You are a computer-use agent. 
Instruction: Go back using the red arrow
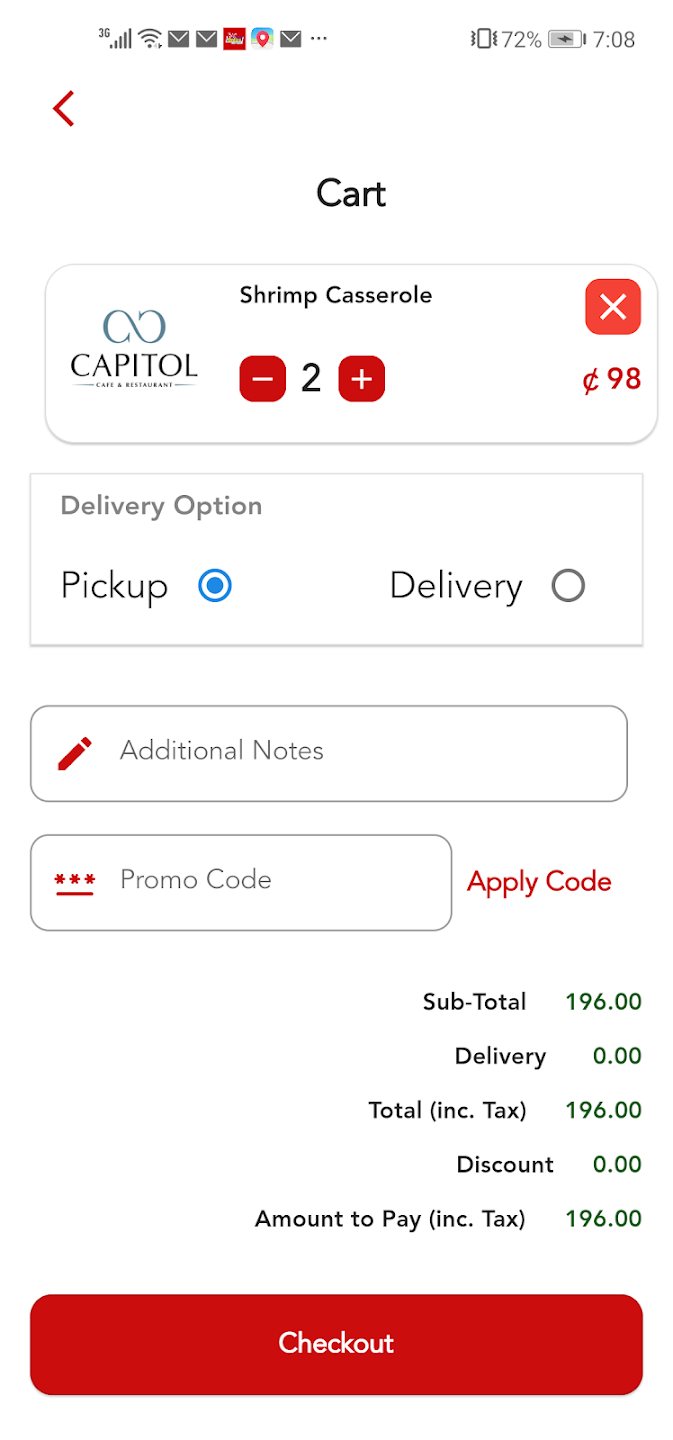(x=64, y=108)
